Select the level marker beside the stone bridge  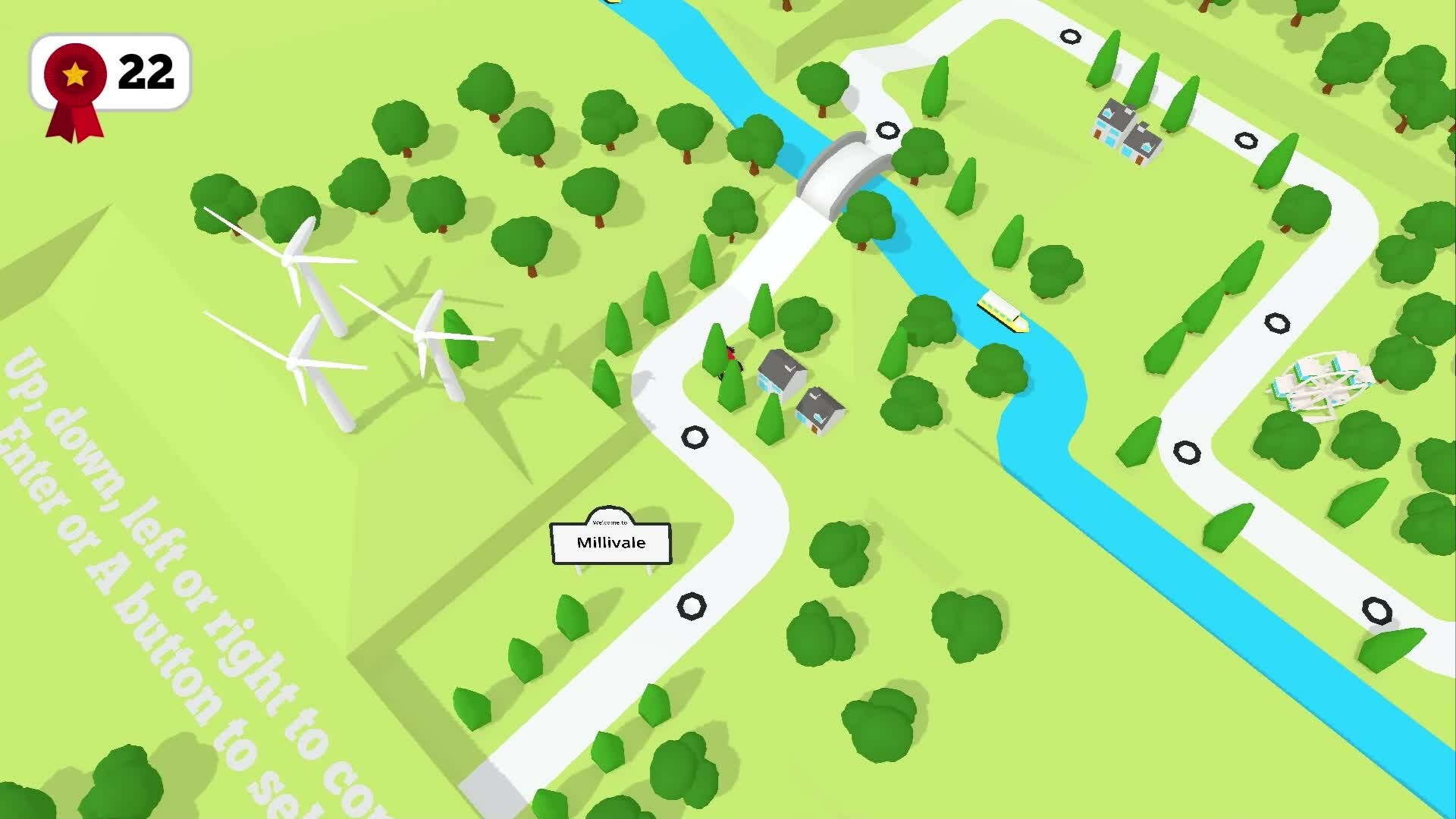coord(887,130)
